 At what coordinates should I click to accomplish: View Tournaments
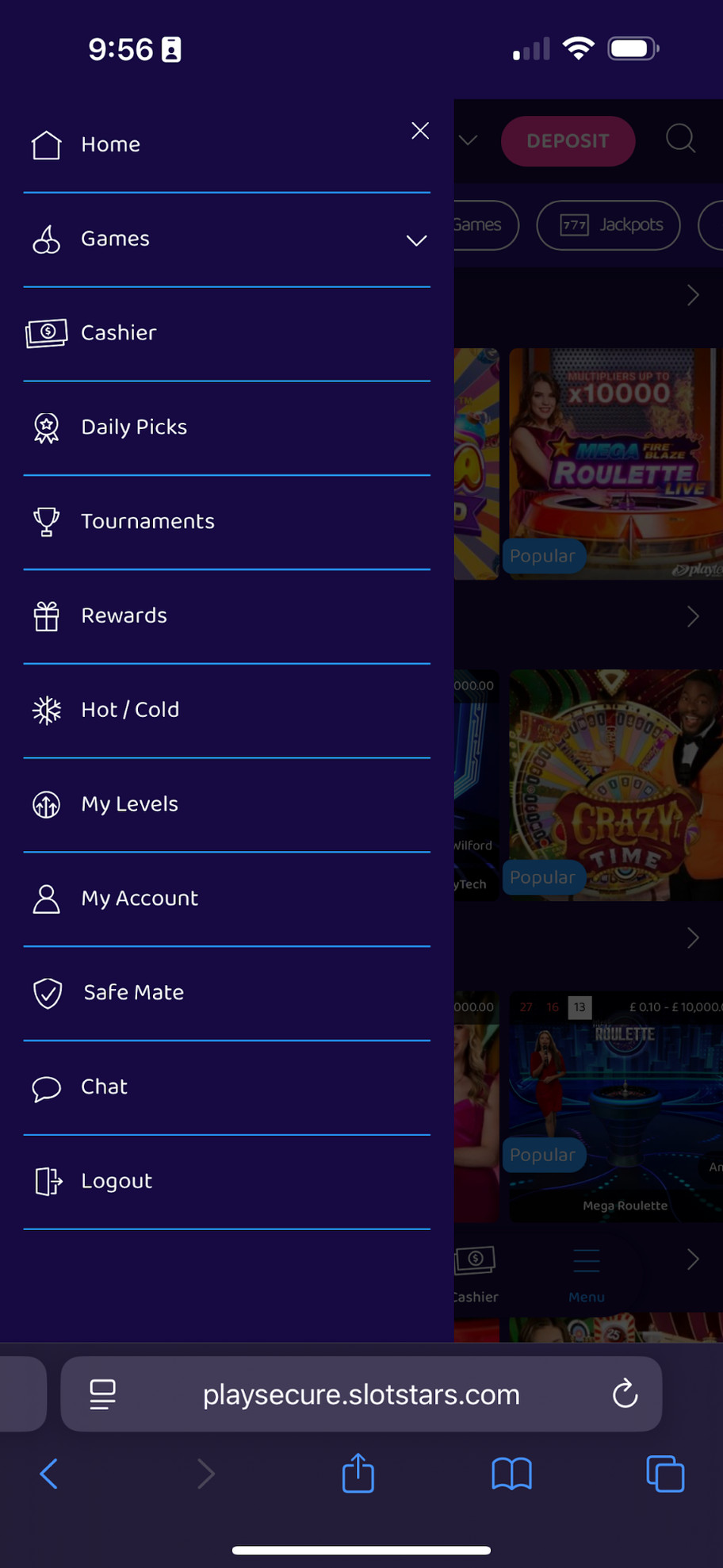[147, 522]
